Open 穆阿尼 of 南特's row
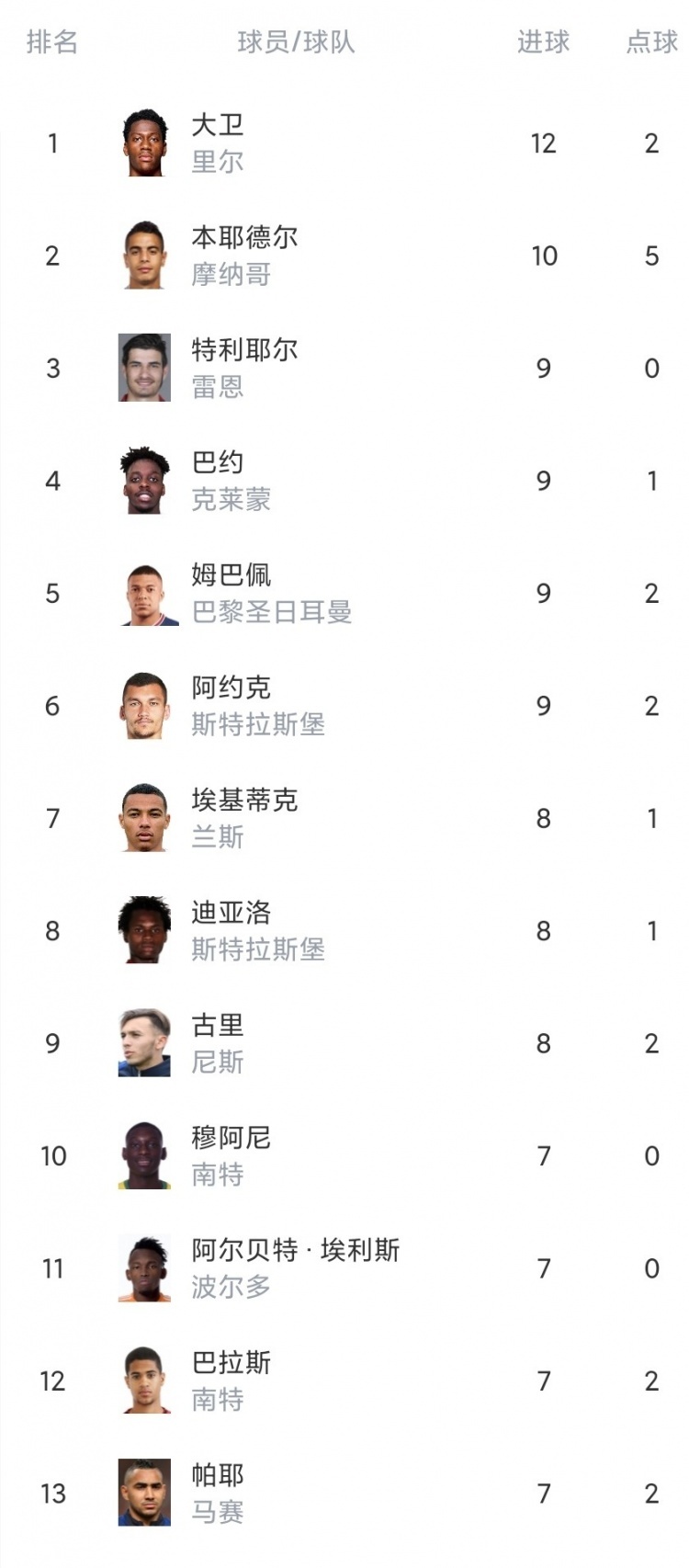This screenshot has height=1568, width=689. 344,1156
